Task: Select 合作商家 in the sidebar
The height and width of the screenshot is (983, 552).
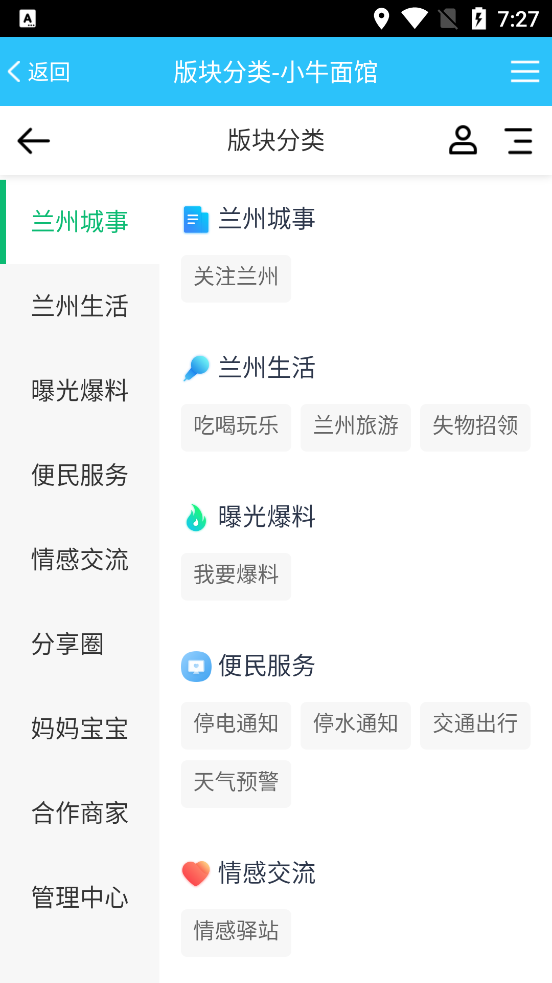Action: click(x=80, y=813)
